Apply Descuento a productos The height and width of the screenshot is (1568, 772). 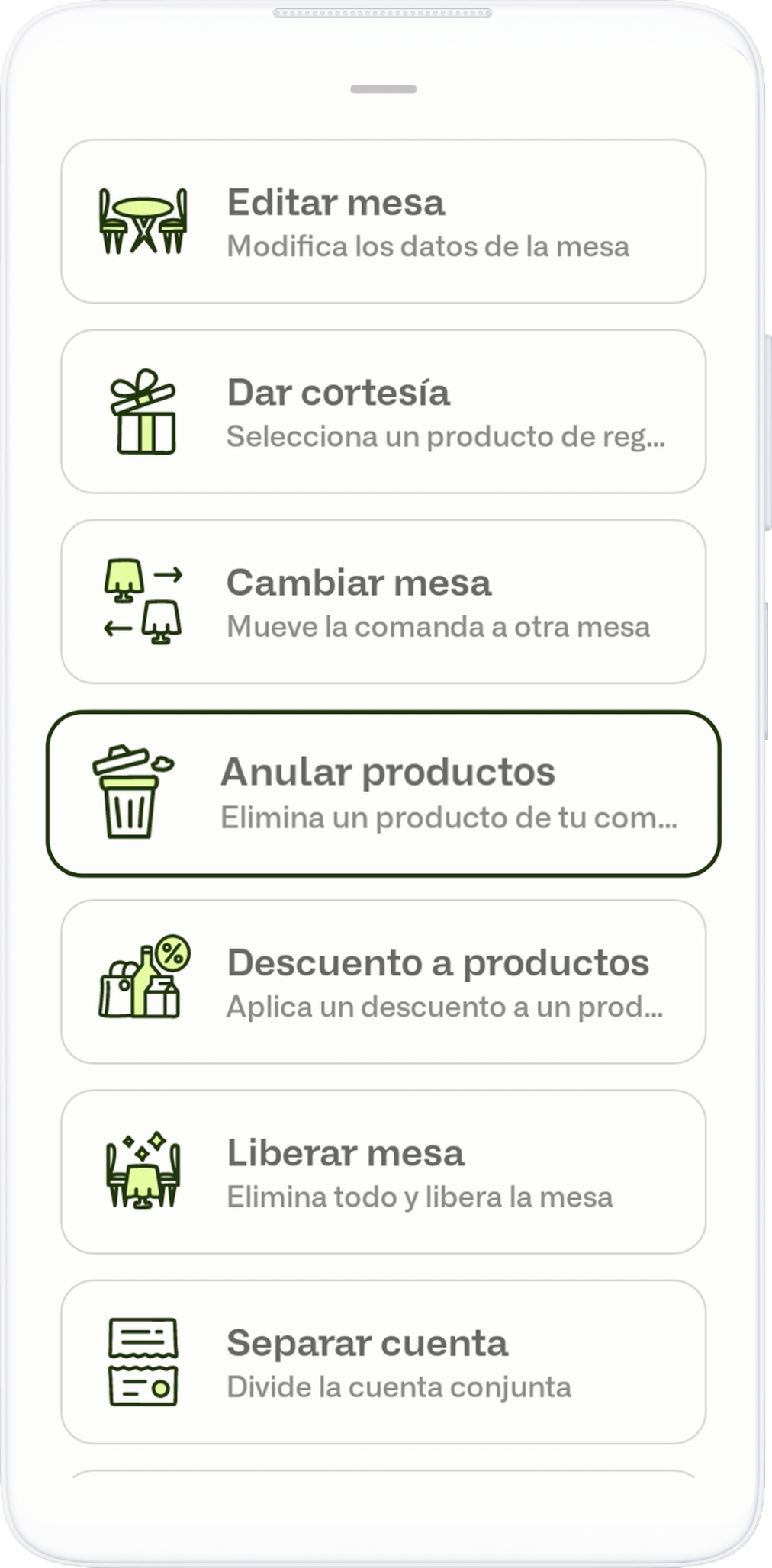click(x=383, y=982)
